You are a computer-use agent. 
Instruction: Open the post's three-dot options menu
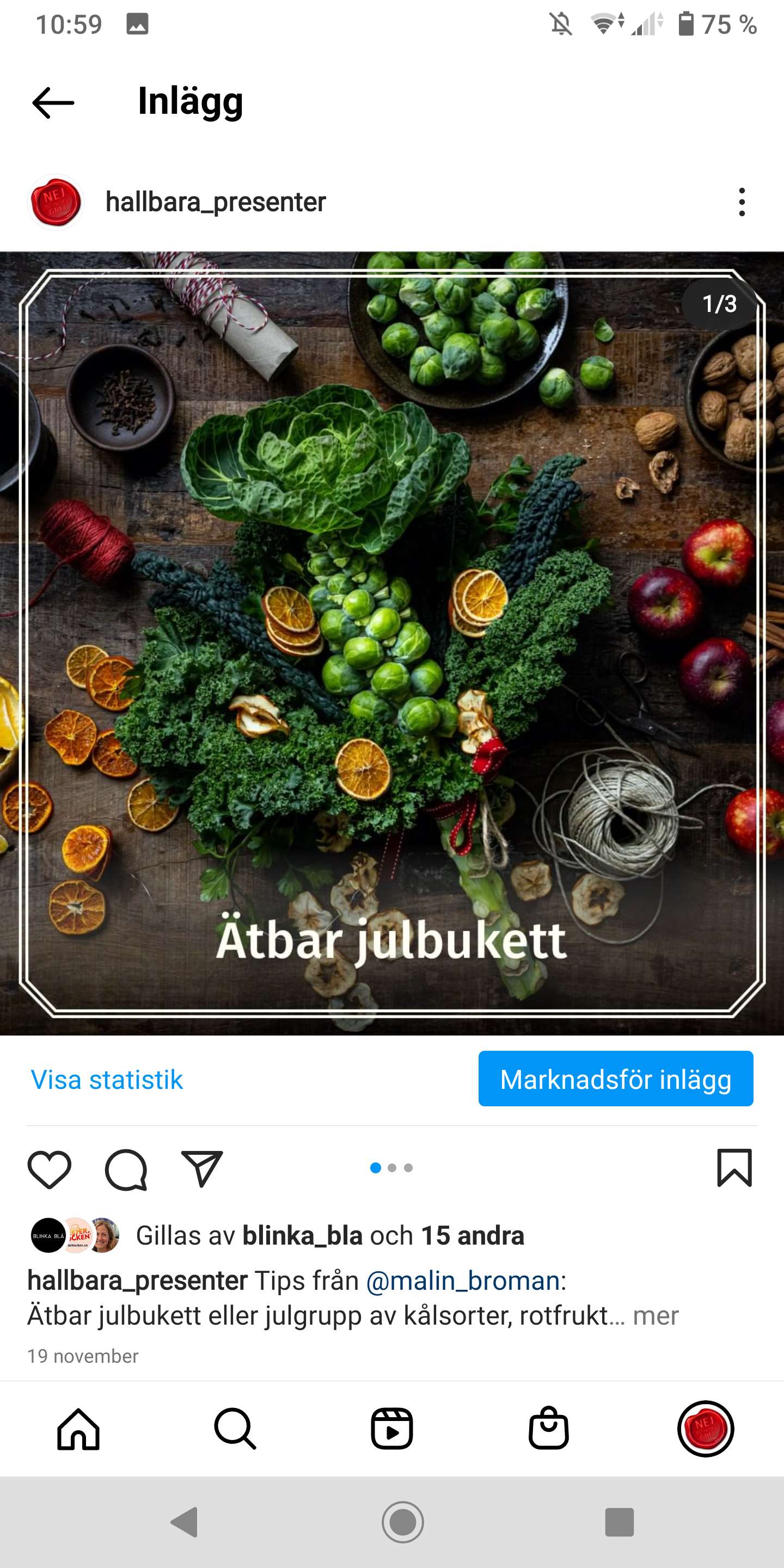tap(742, 201)
